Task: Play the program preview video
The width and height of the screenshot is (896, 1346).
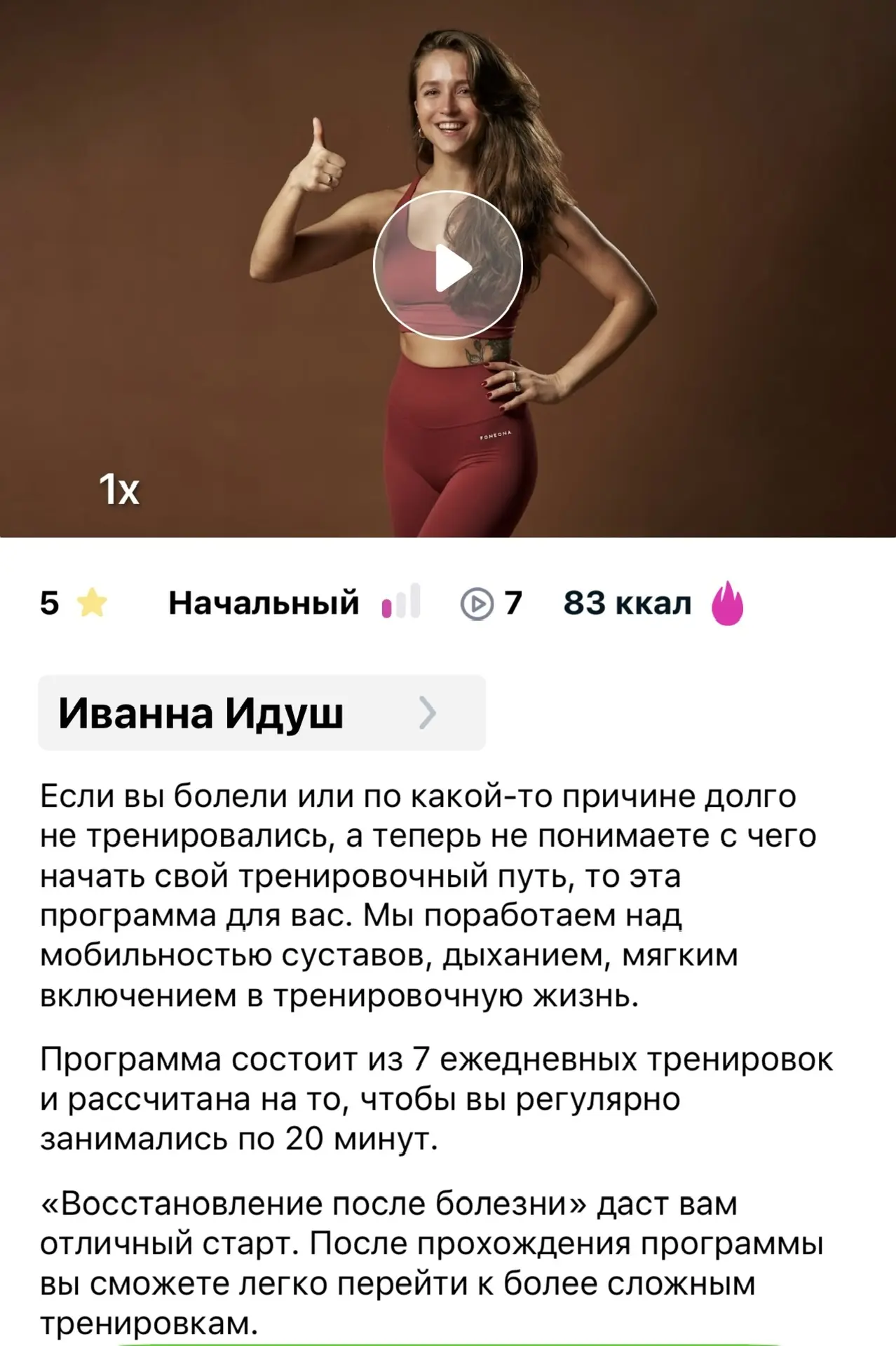Action: [x=448, y=266]
